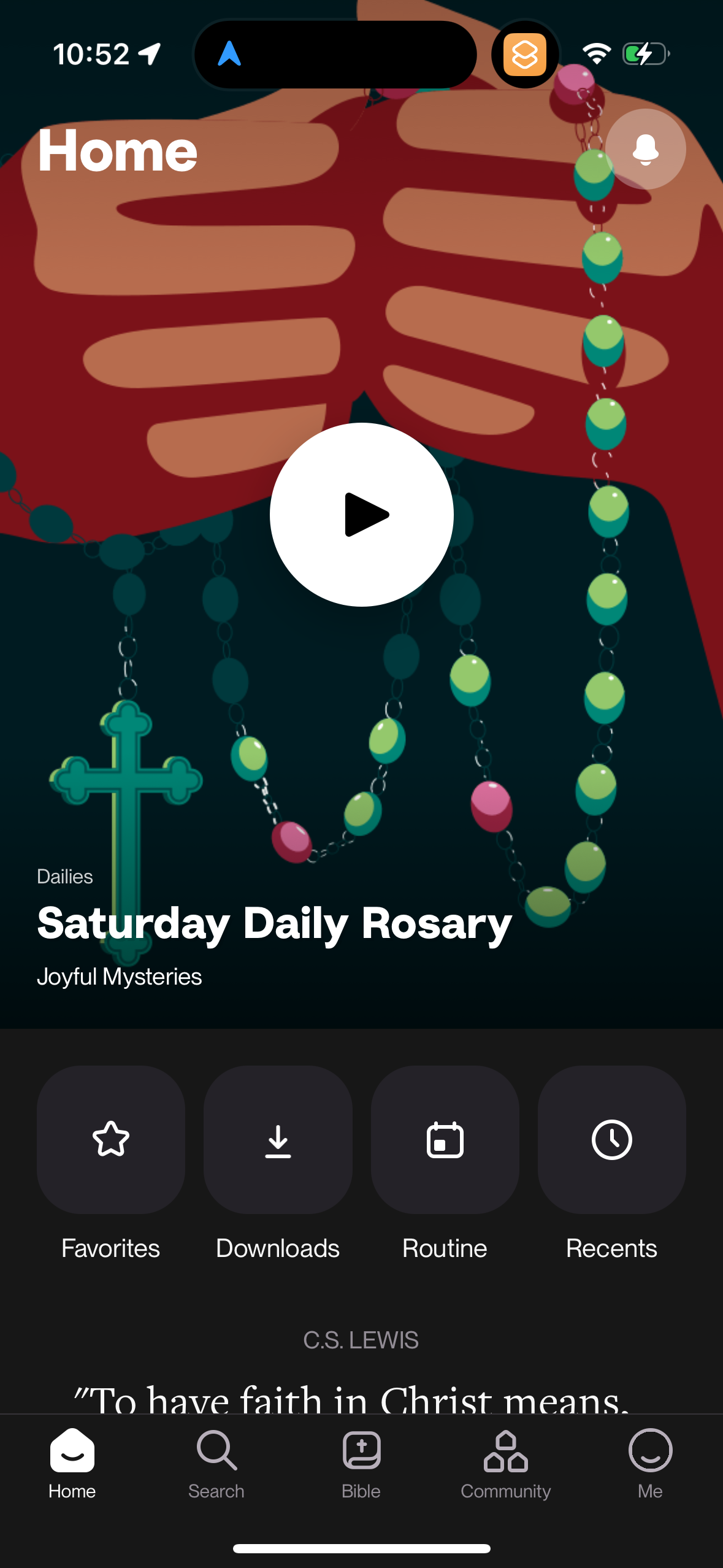Open the Routine shortcut
Screen dimensions: 723x1568
[x=445, y=1140]
